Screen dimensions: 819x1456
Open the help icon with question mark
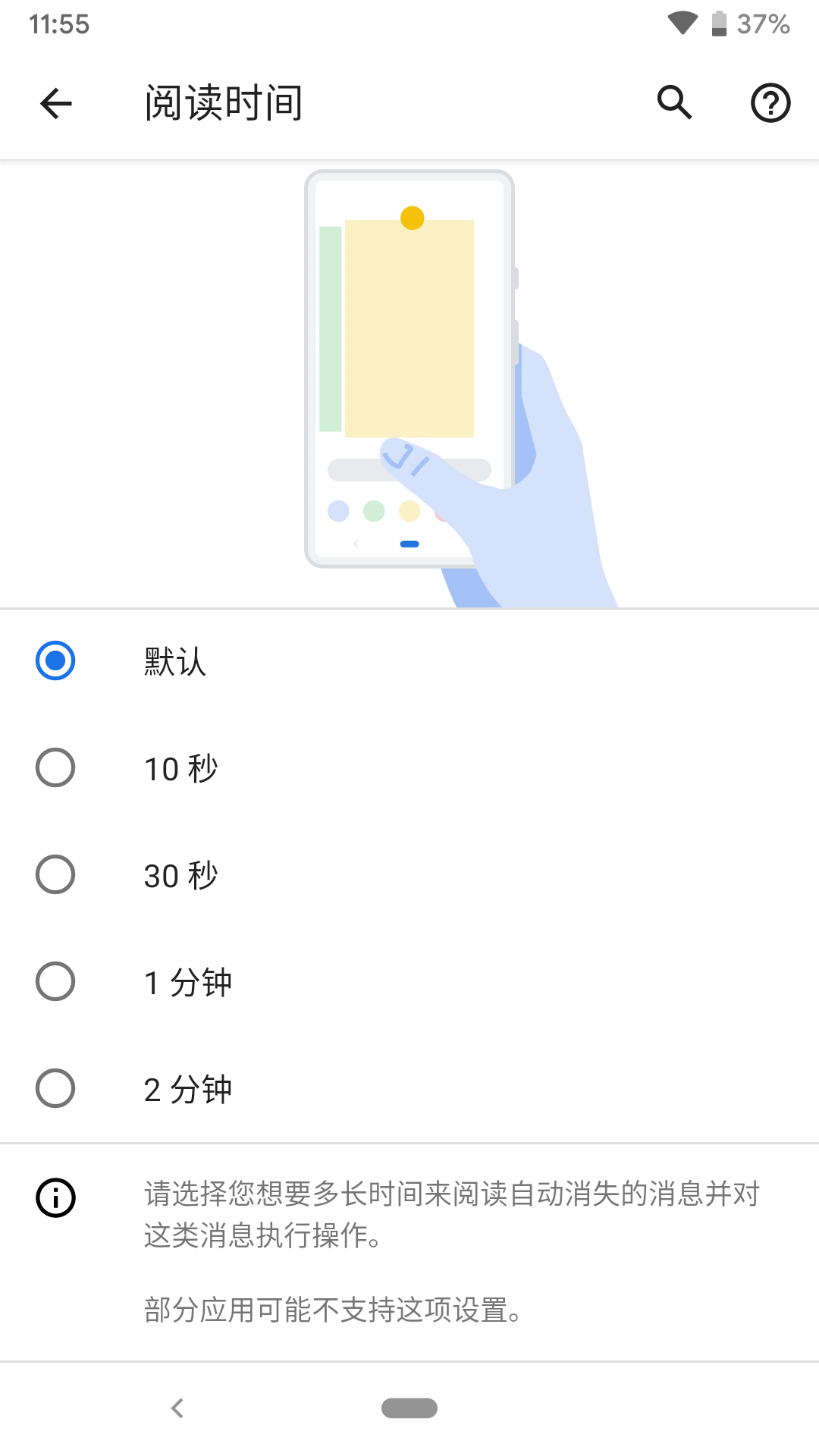[770, 102]
